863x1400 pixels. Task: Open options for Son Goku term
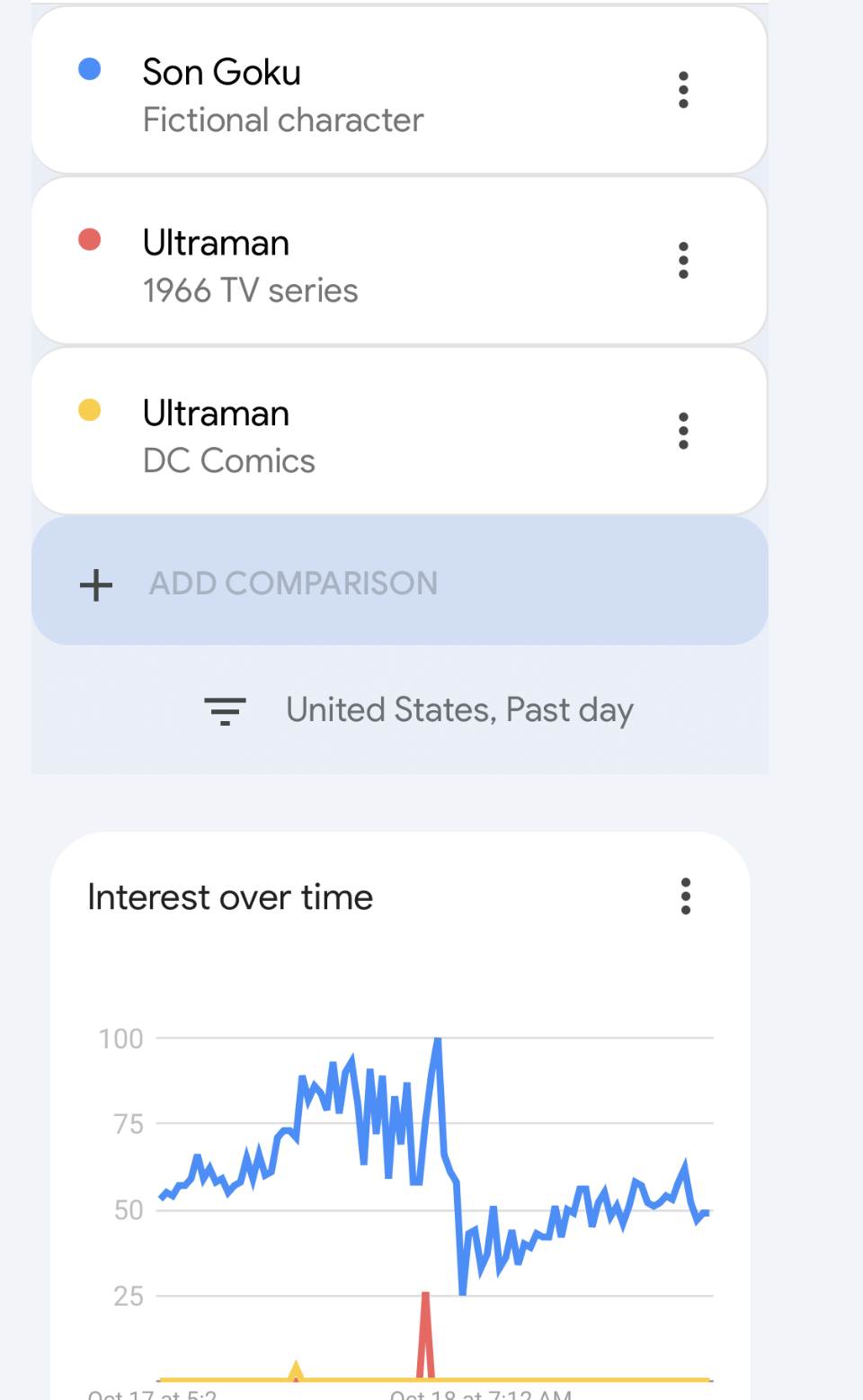click(x=683, y=90)
